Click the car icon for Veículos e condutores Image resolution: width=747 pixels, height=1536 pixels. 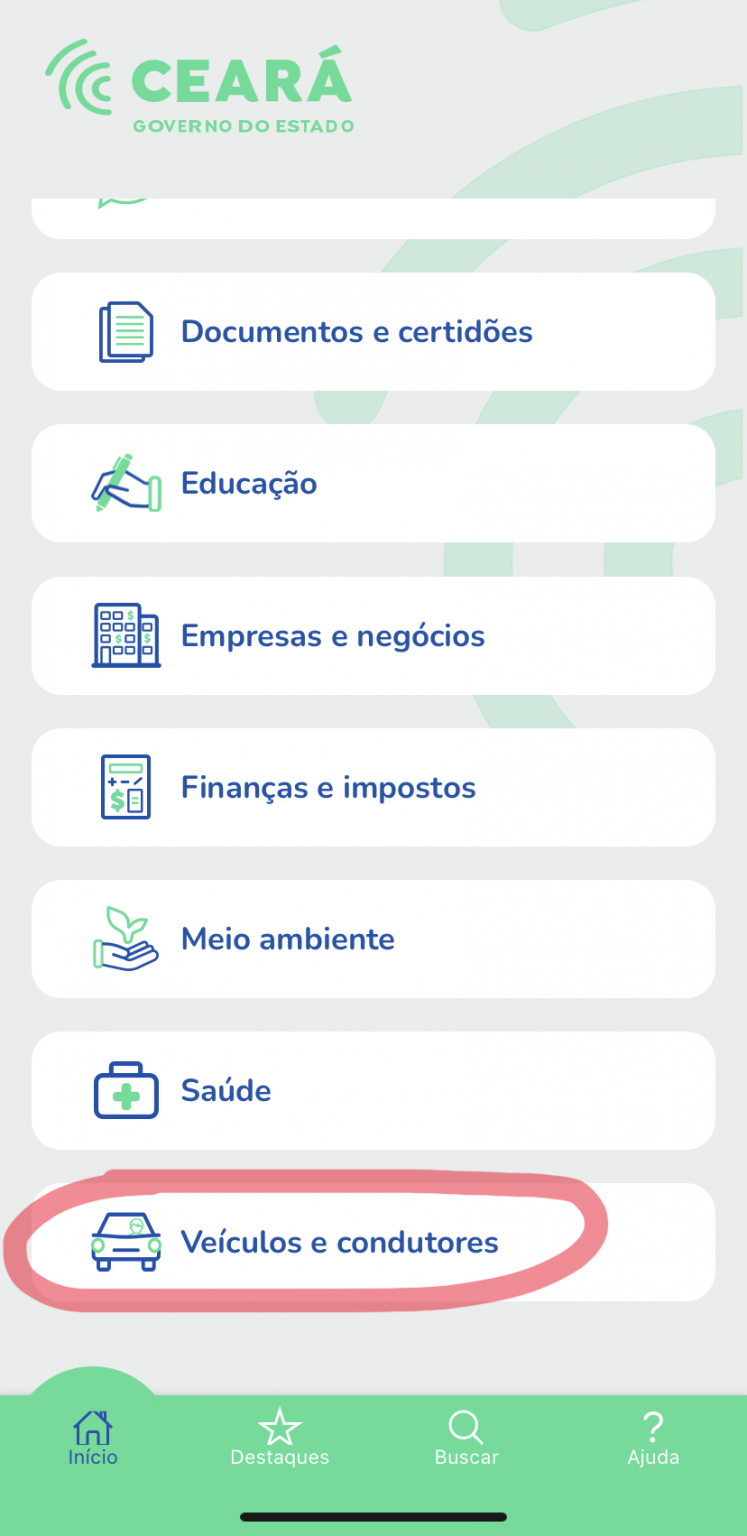126,1243
